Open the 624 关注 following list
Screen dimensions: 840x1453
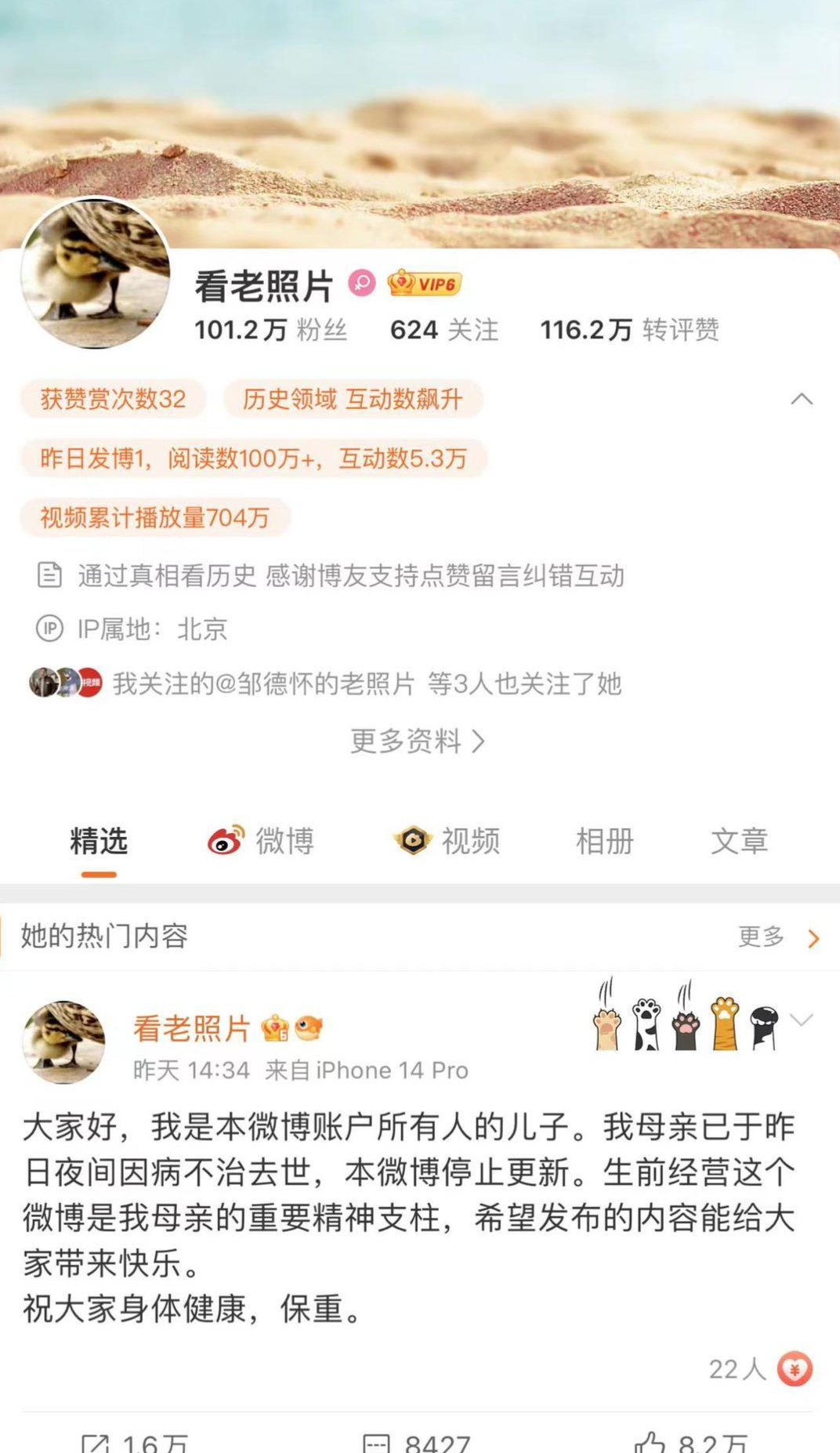click(x=444, y=330)
